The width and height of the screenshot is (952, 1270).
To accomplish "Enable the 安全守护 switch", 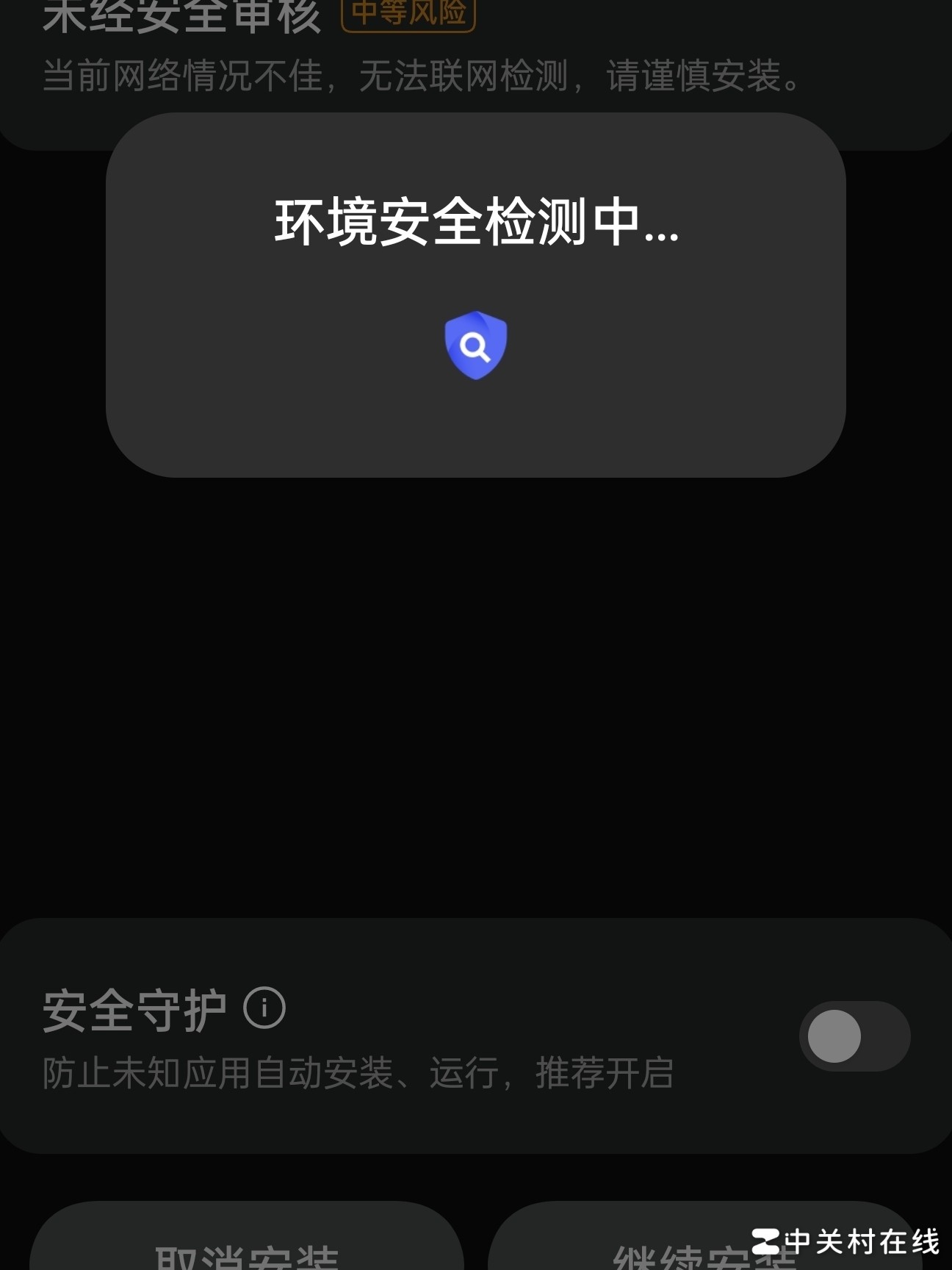I will coord(854,1036).
